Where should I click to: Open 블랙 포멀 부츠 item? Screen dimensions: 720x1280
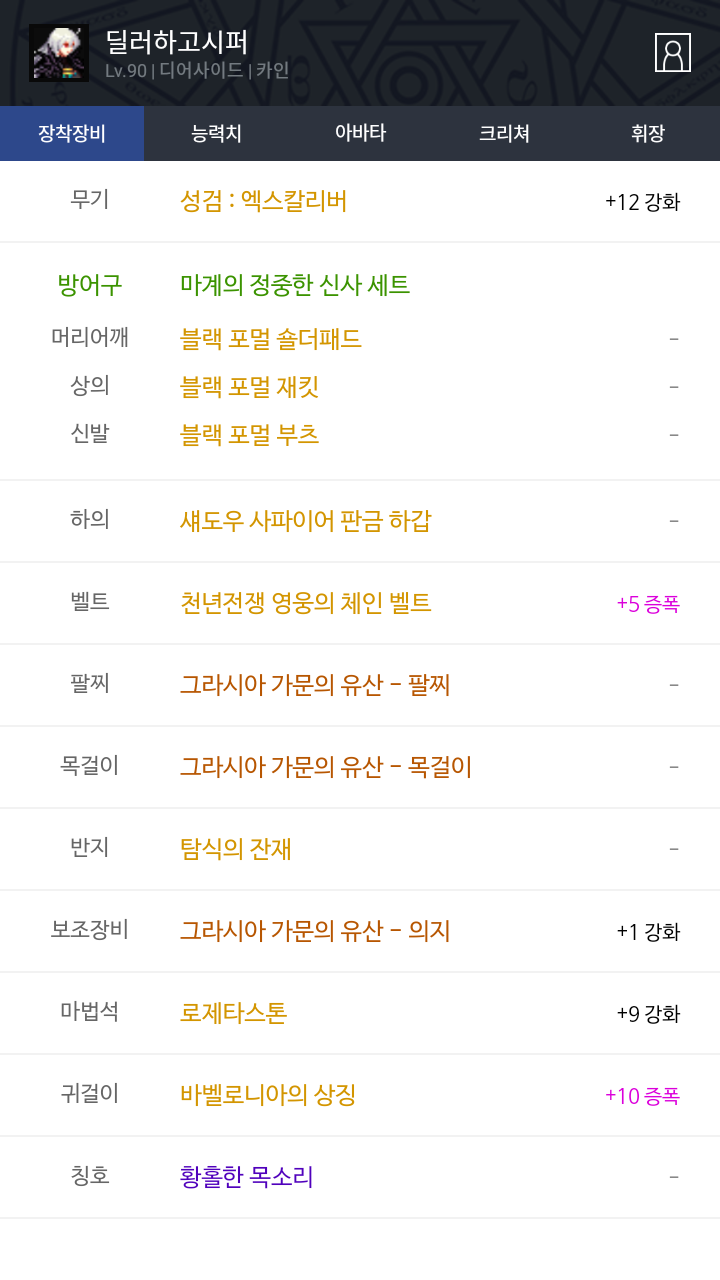[x=250, y=435]
